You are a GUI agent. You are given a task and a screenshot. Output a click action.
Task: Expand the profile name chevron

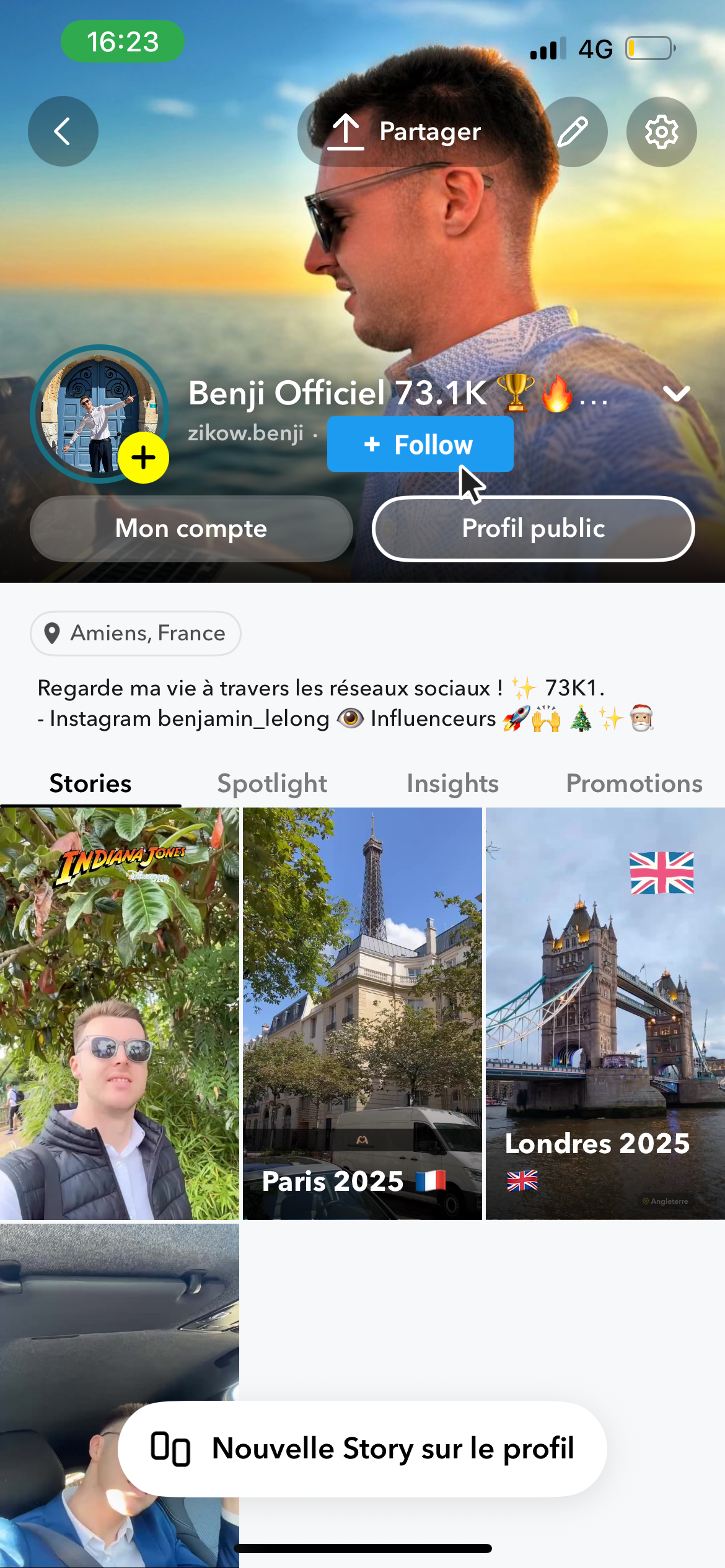(676, 393)
